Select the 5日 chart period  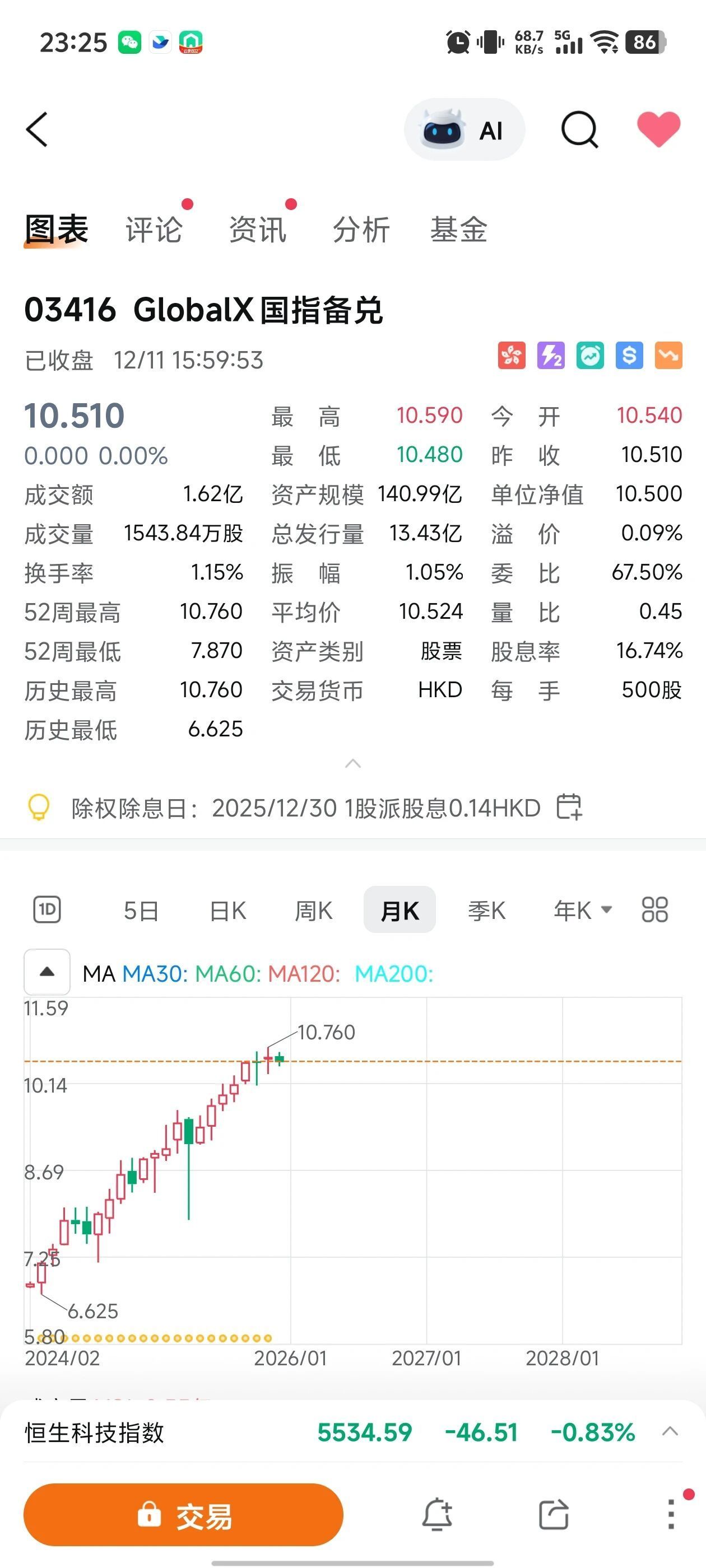point(141,911)
